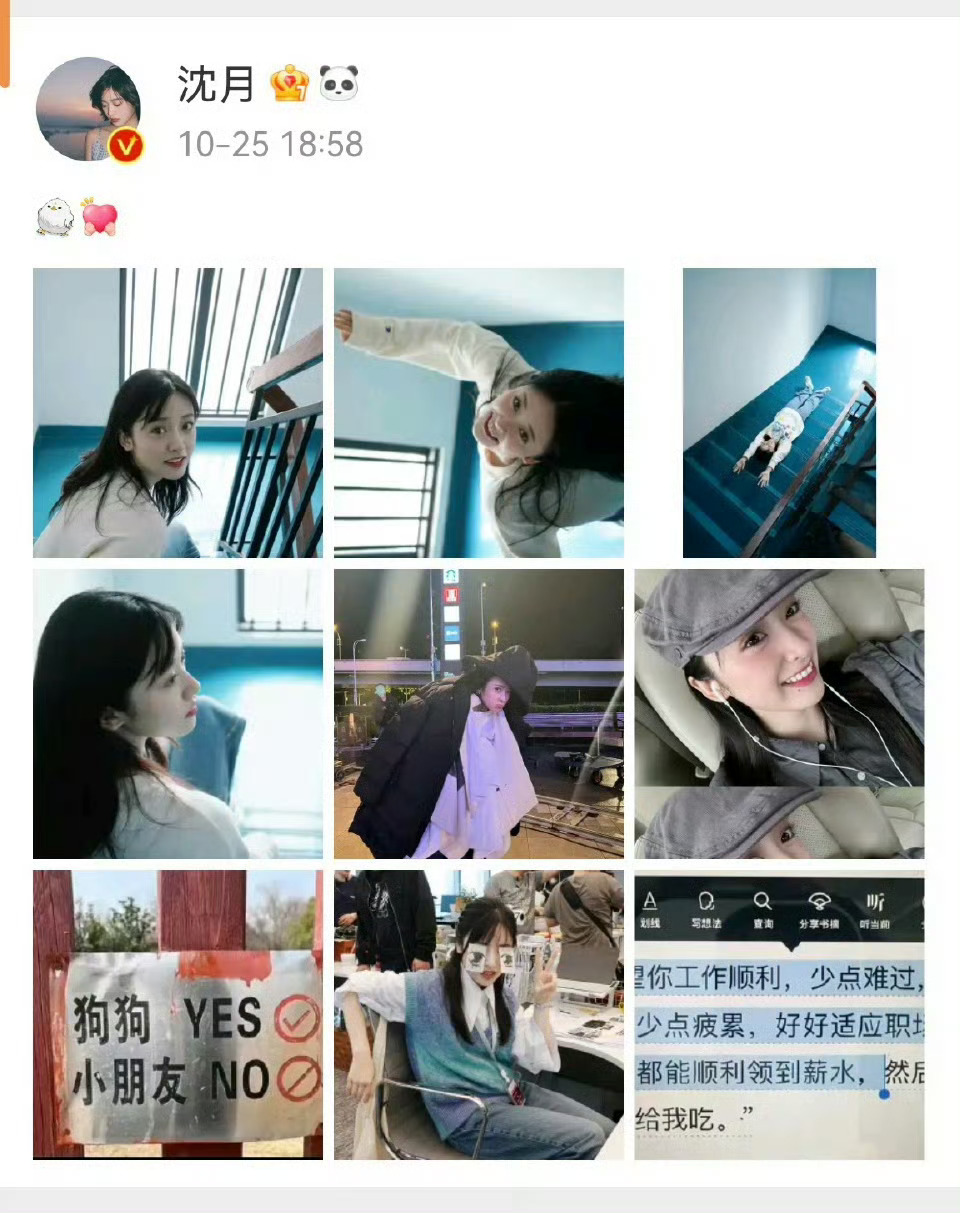Open 沈月's profile avatar
The height and width of the screenshot is (1213, 960).
[x=88, y=109]
